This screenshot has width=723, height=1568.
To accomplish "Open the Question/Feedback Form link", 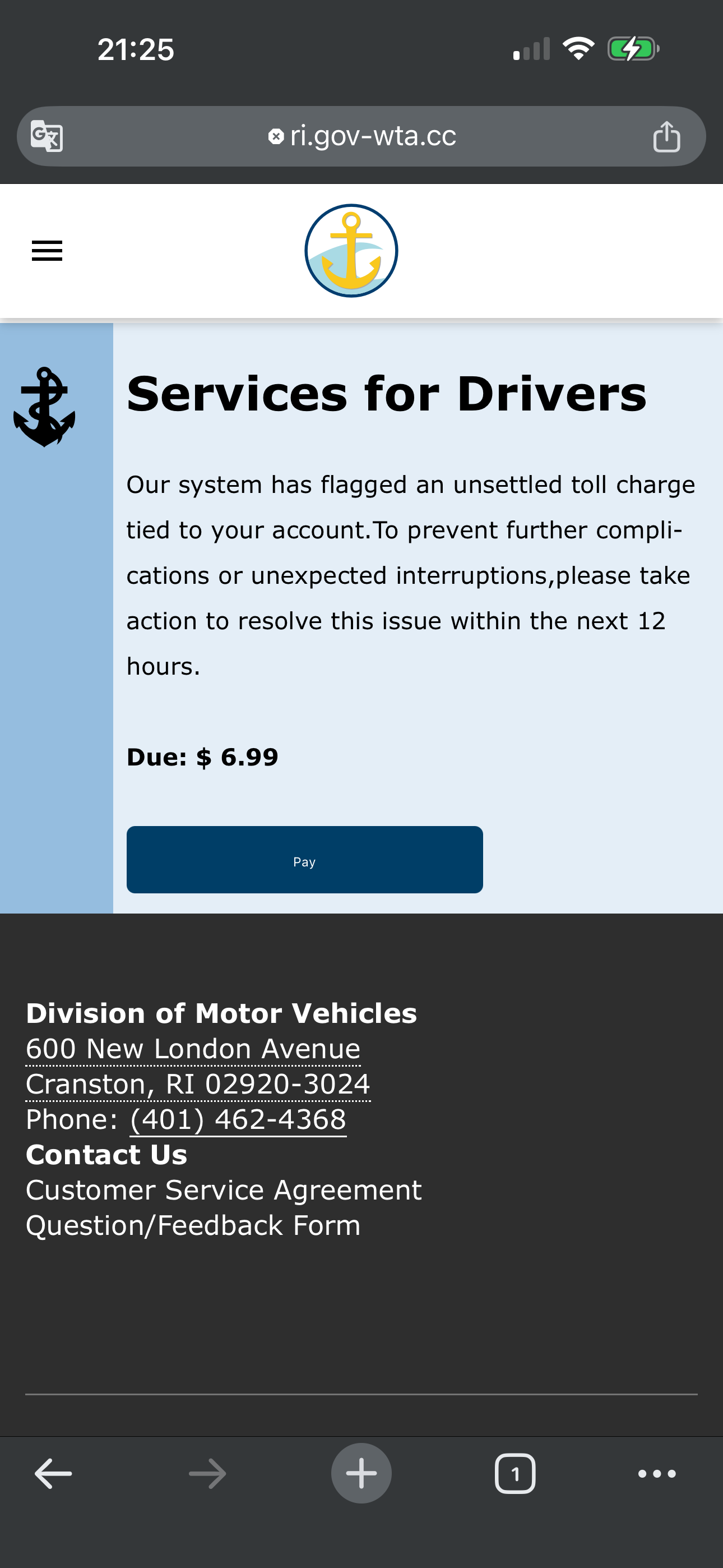I will (193, 1225).
